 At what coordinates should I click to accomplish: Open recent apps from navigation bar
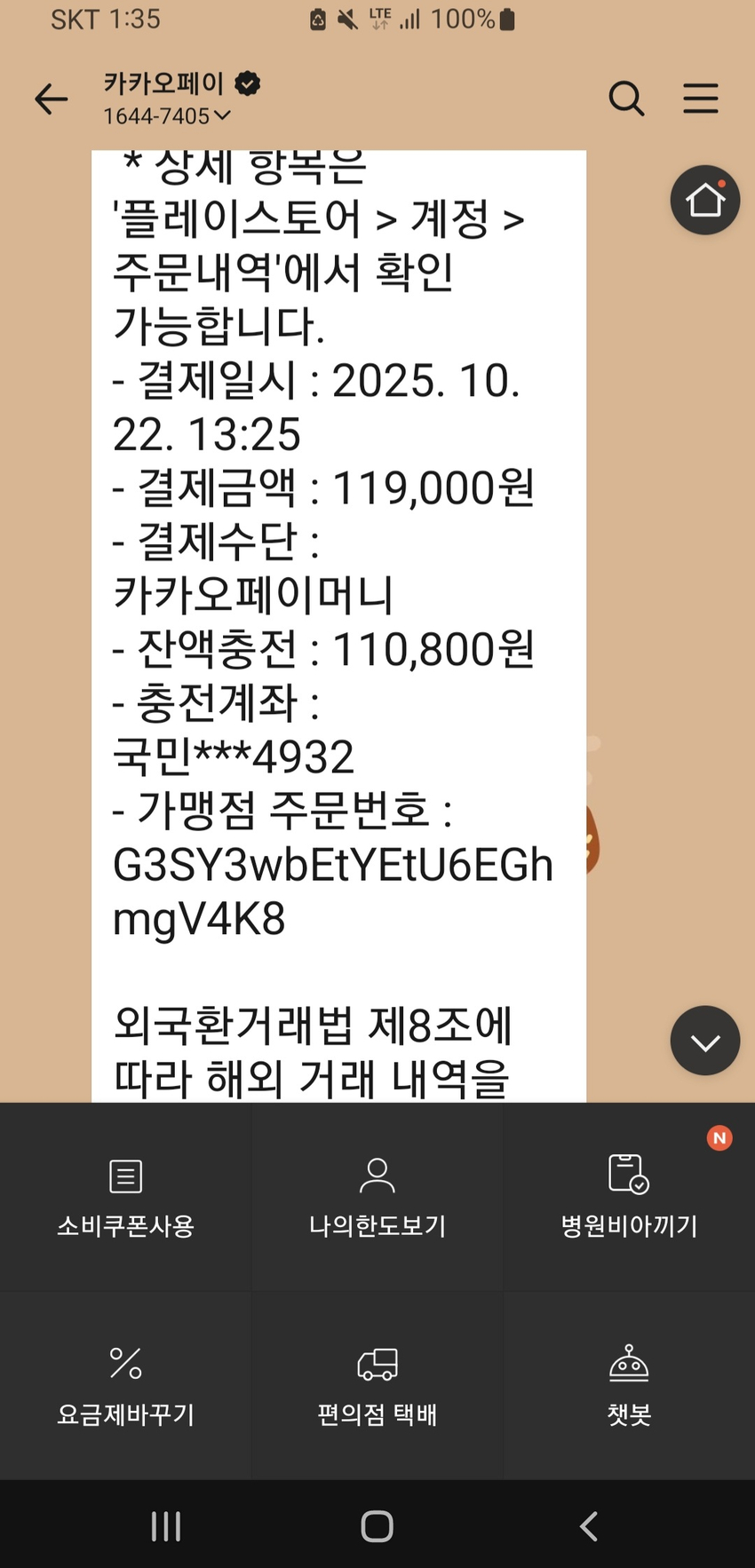coord(166,1525)
